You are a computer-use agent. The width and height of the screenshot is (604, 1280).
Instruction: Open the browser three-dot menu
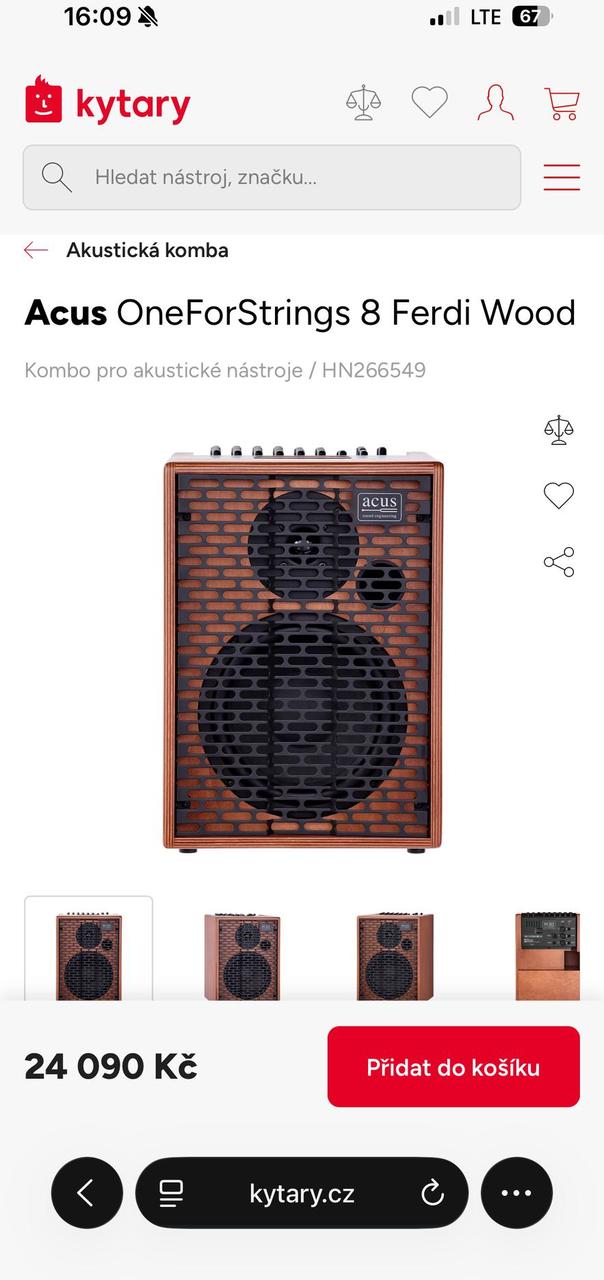point(517,1193)
